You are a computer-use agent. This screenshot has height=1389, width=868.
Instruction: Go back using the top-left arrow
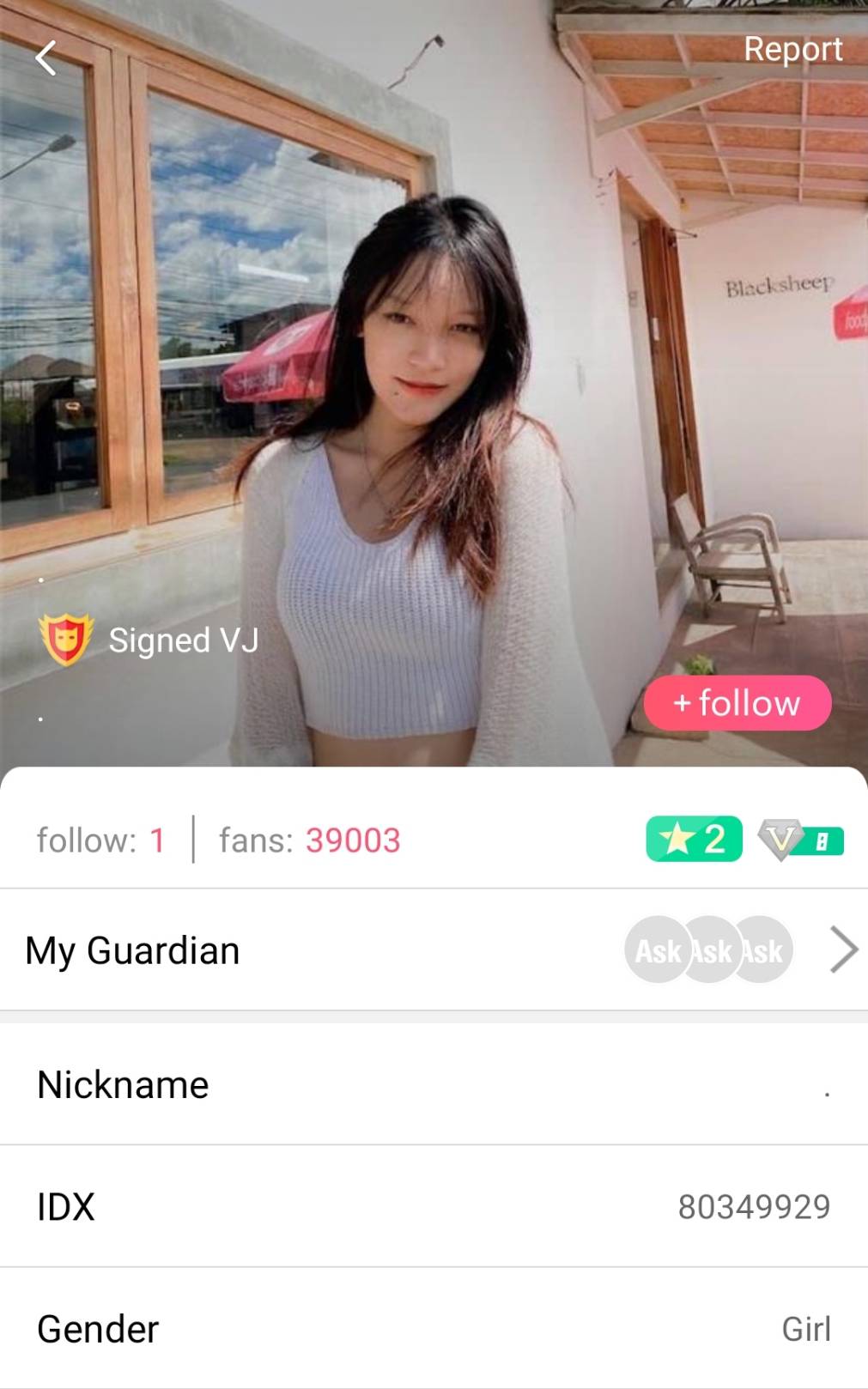(46, 58)
